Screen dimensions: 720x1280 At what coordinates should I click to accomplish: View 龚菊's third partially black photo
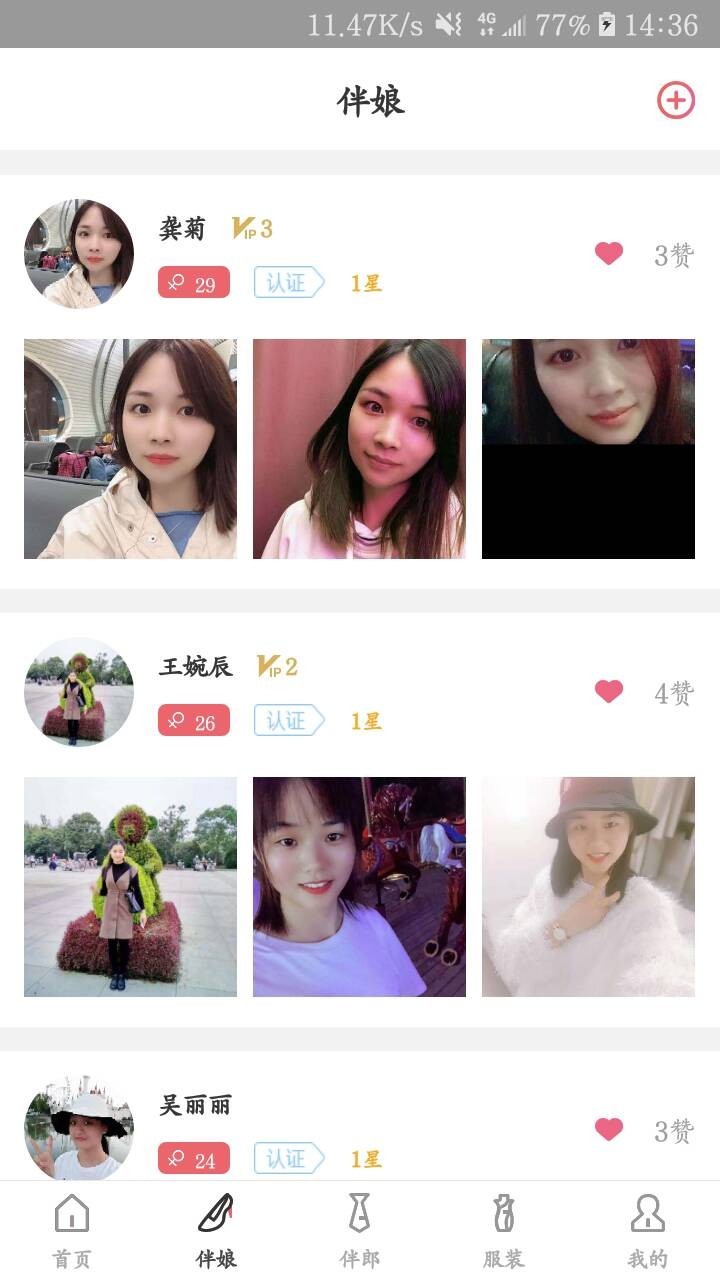pyautogui.click(x=588, y=449)
